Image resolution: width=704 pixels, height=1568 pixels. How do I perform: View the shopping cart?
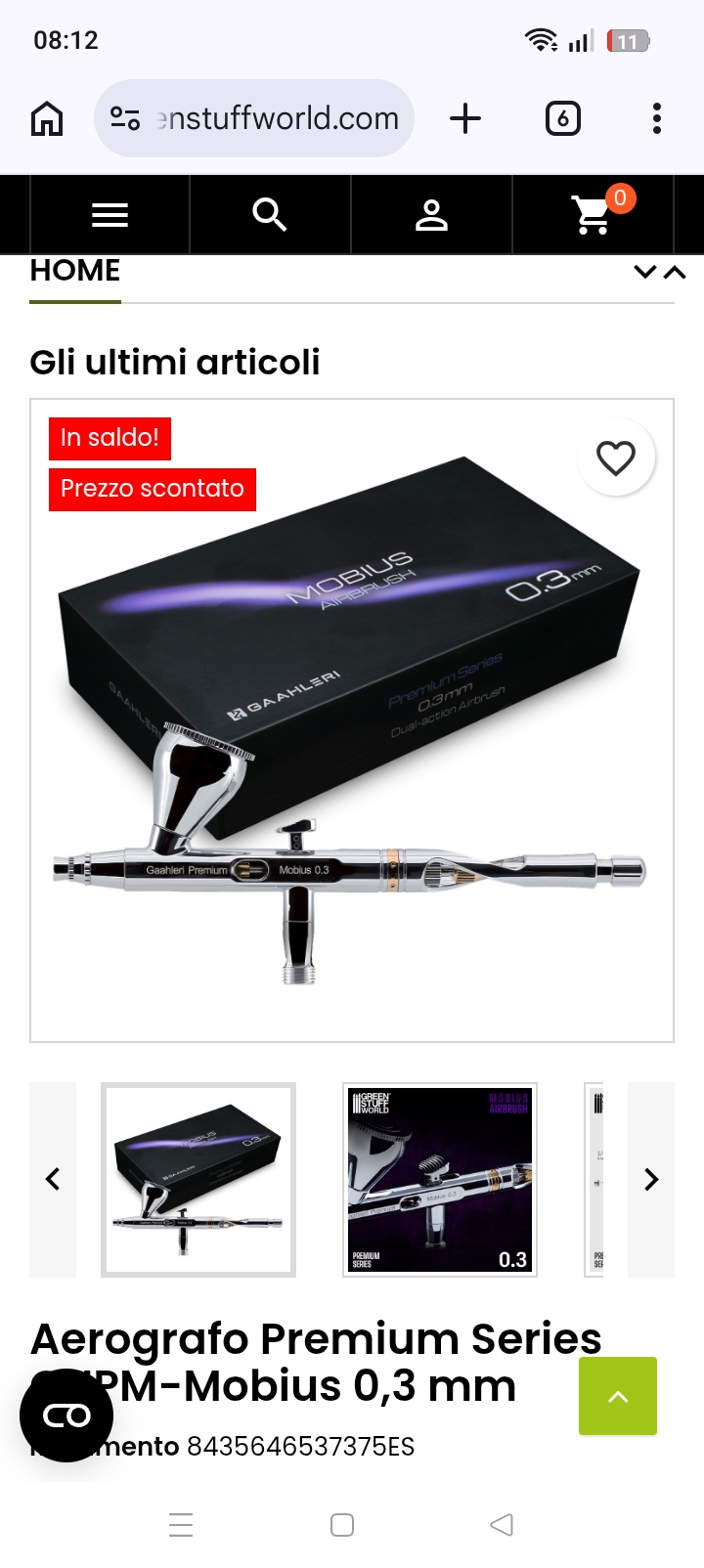pyautogui.click(x=594, y=215)
